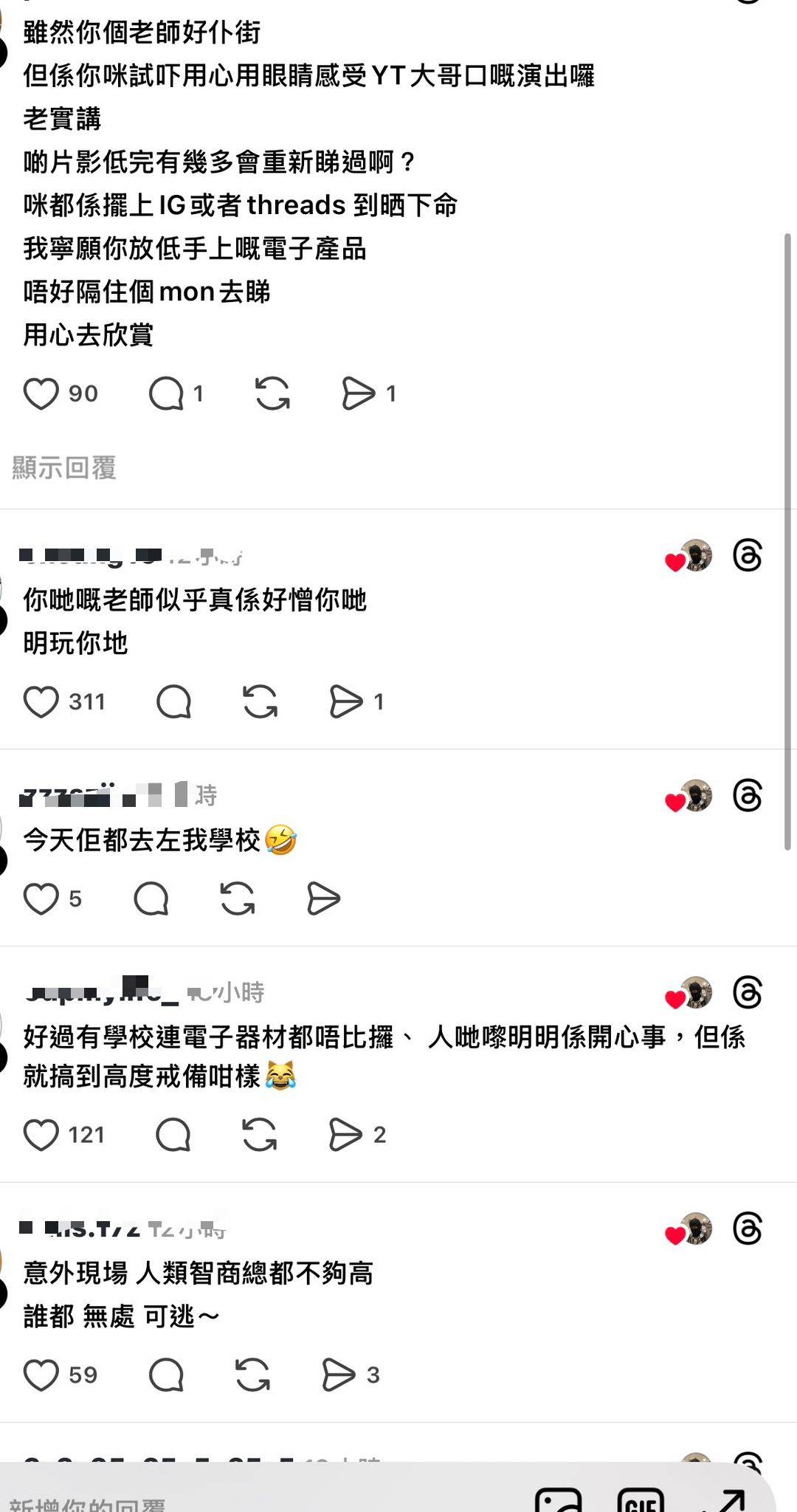The height and width of the screenshot is (1512, 797).
Task: Repost the comment with 121 likes
Action: click(260, 1135)
